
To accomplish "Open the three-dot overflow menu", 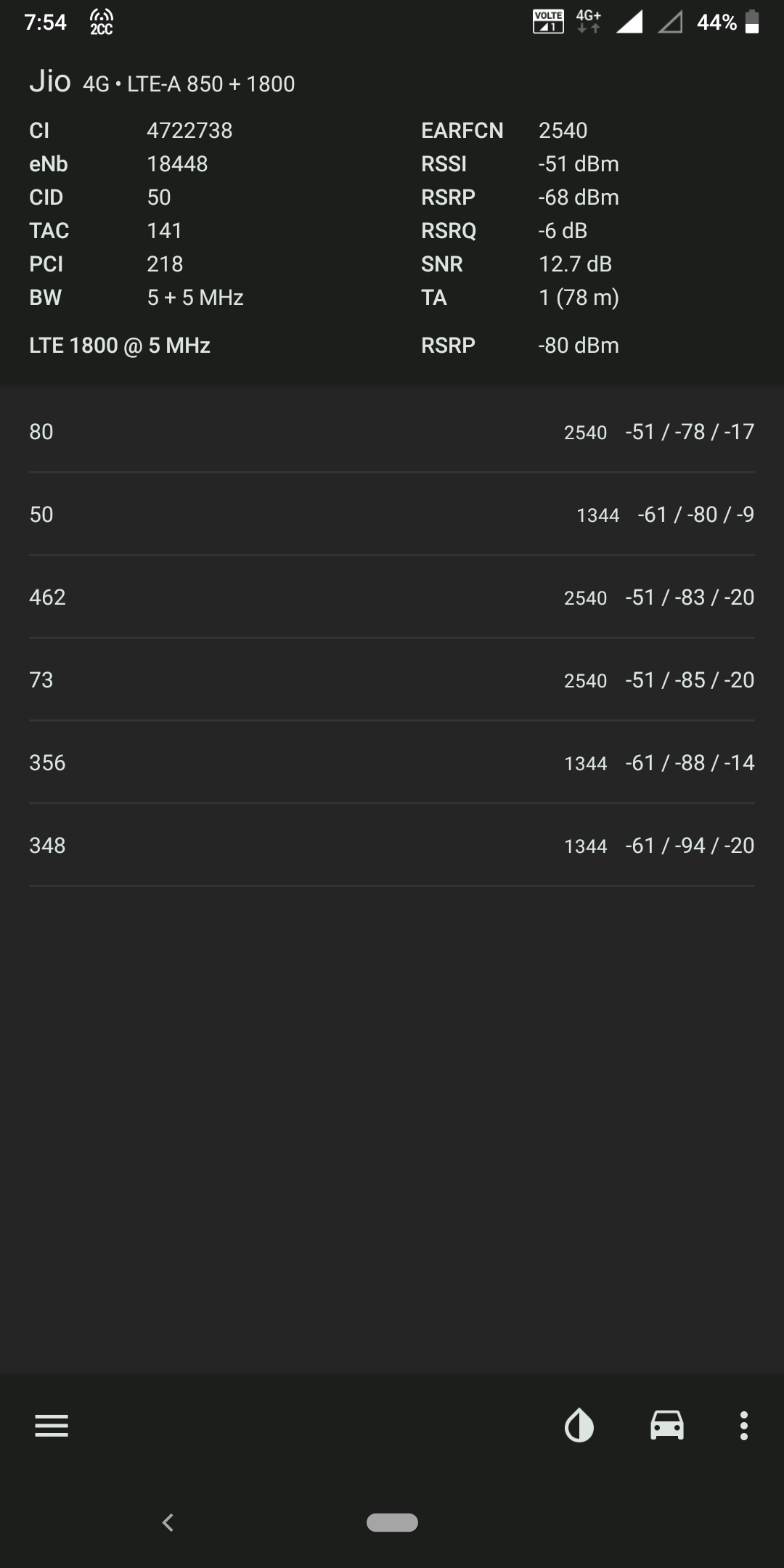I will tap(743, 1426).
